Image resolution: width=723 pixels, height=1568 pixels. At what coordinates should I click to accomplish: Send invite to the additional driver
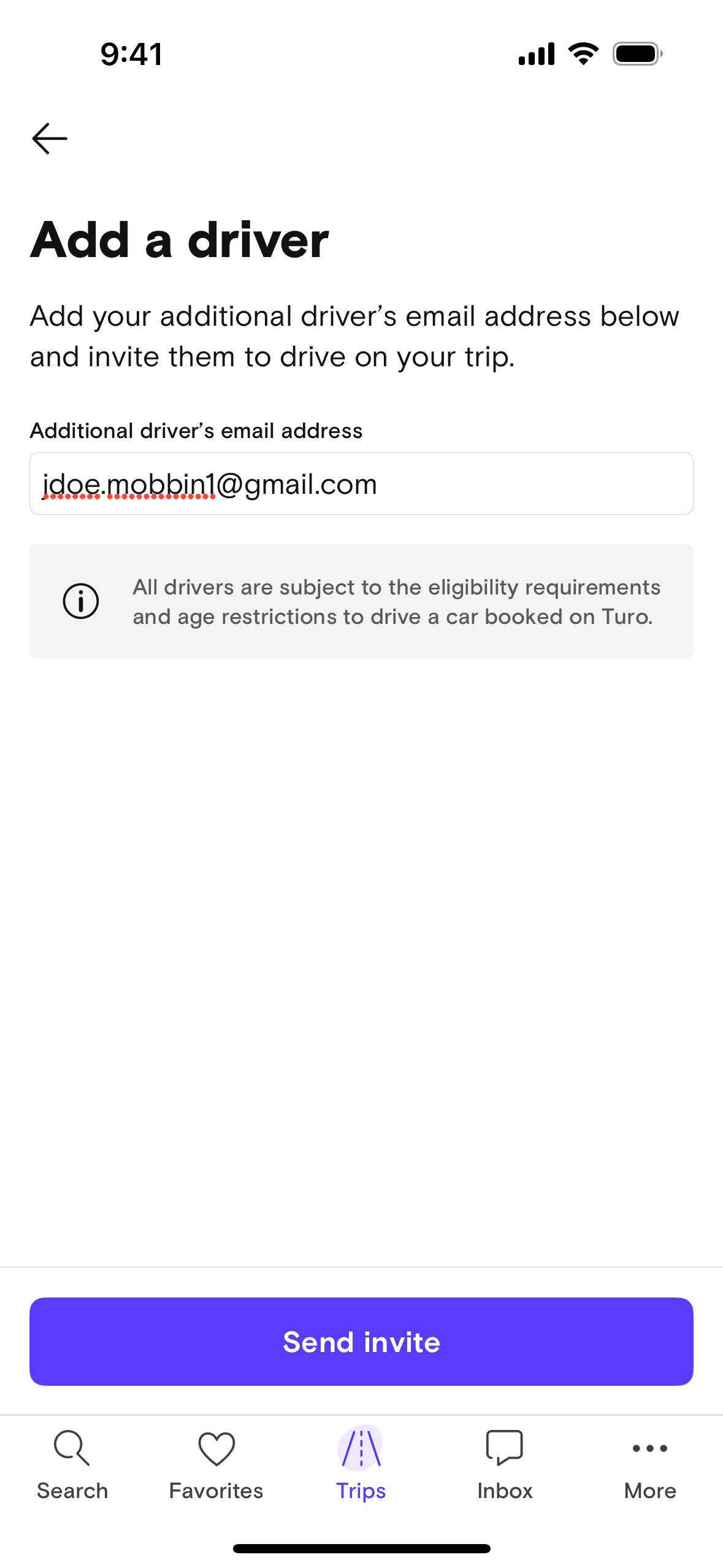point(361,1342)
